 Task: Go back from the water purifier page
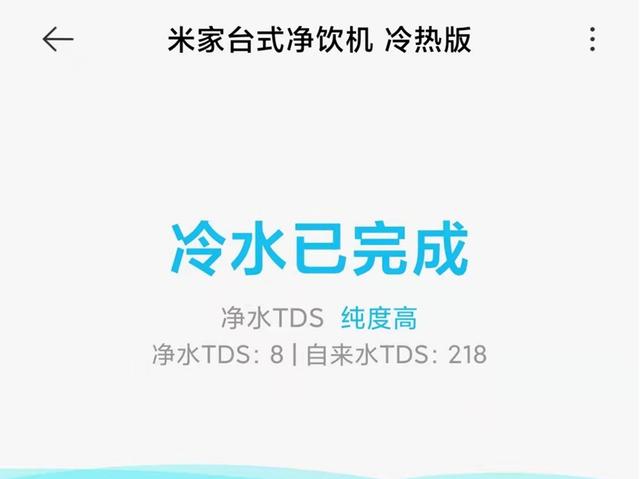pos(58,39)
